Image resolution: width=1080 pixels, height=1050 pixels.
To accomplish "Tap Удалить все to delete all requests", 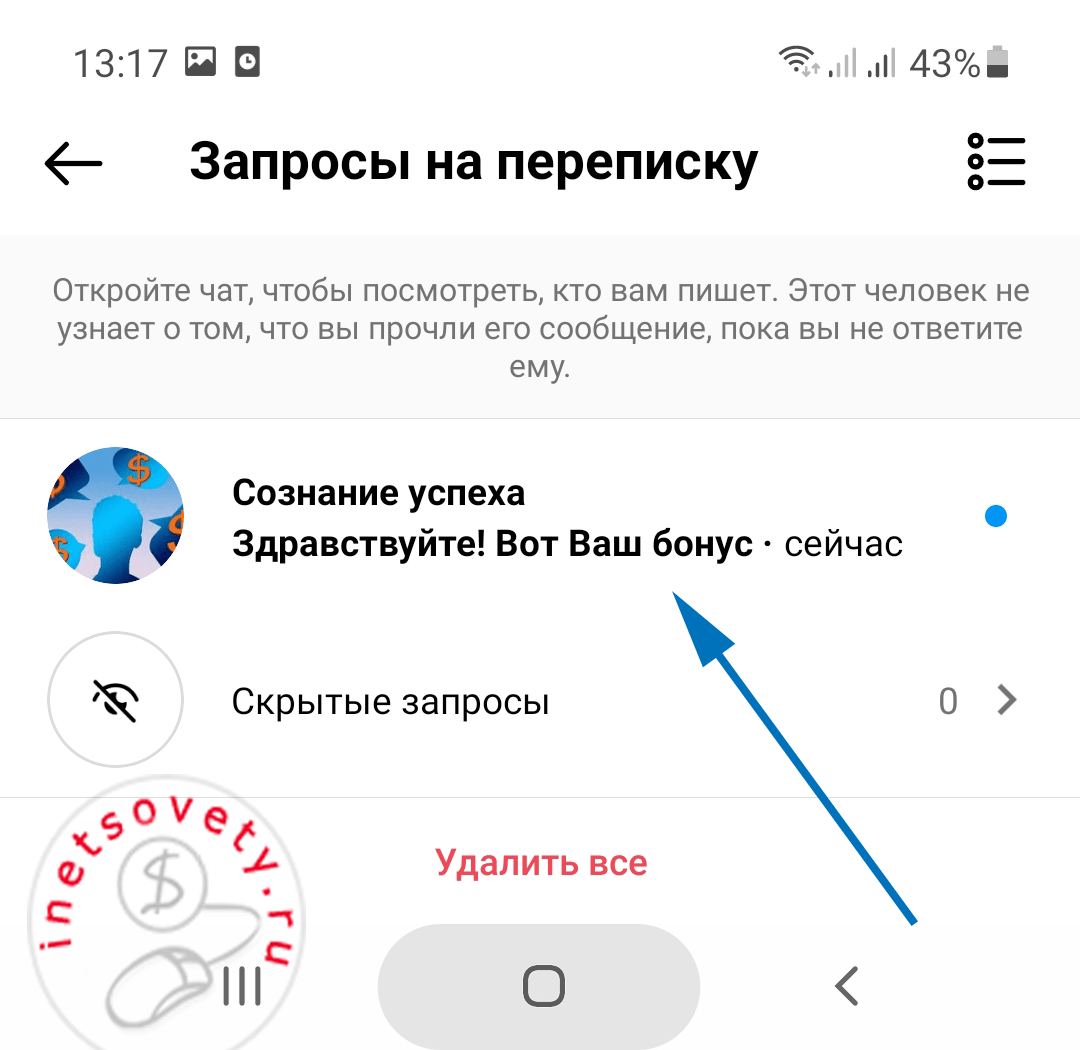I will (x=541, y=862).
